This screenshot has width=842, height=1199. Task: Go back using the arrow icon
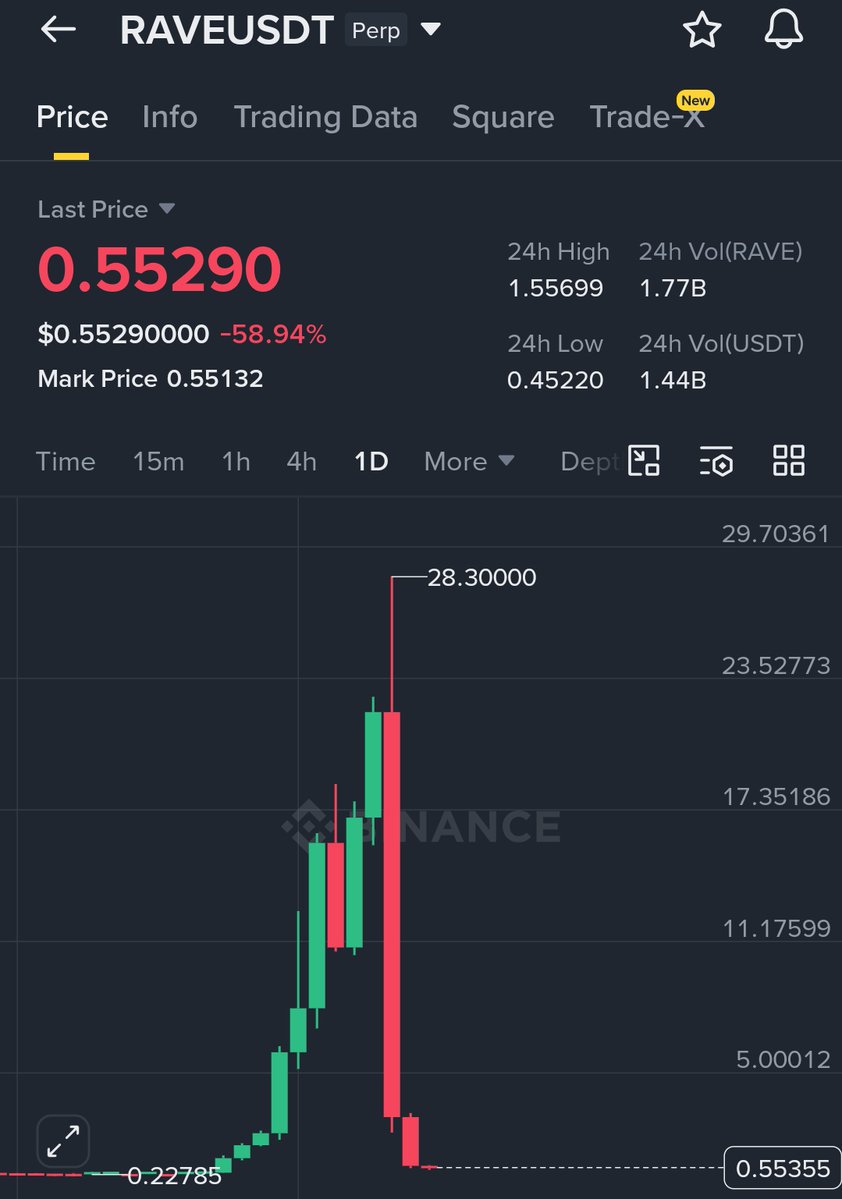pyautogui.click(x=58, y=29)
